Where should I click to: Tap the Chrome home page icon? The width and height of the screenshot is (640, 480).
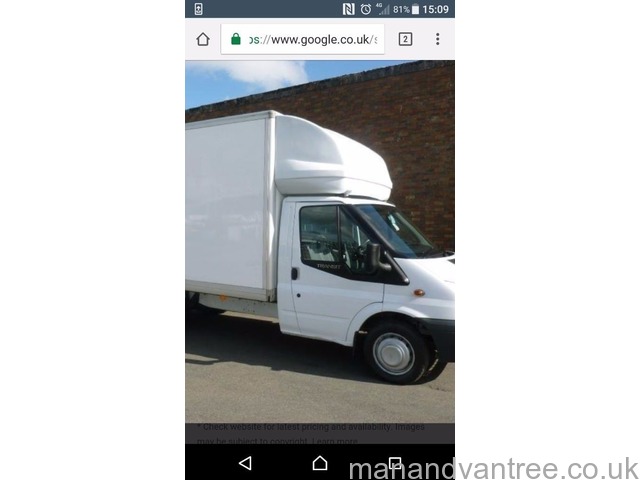click(203, 39)
